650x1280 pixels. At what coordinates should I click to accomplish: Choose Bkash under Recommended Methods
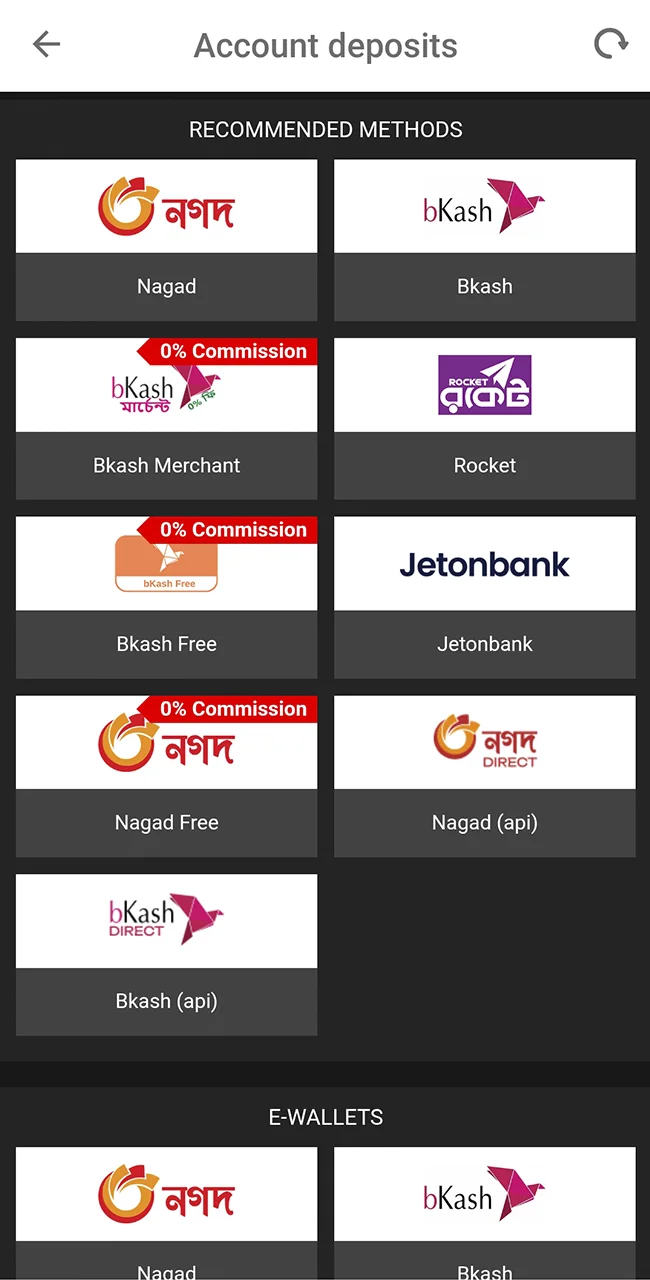(484, 240)
